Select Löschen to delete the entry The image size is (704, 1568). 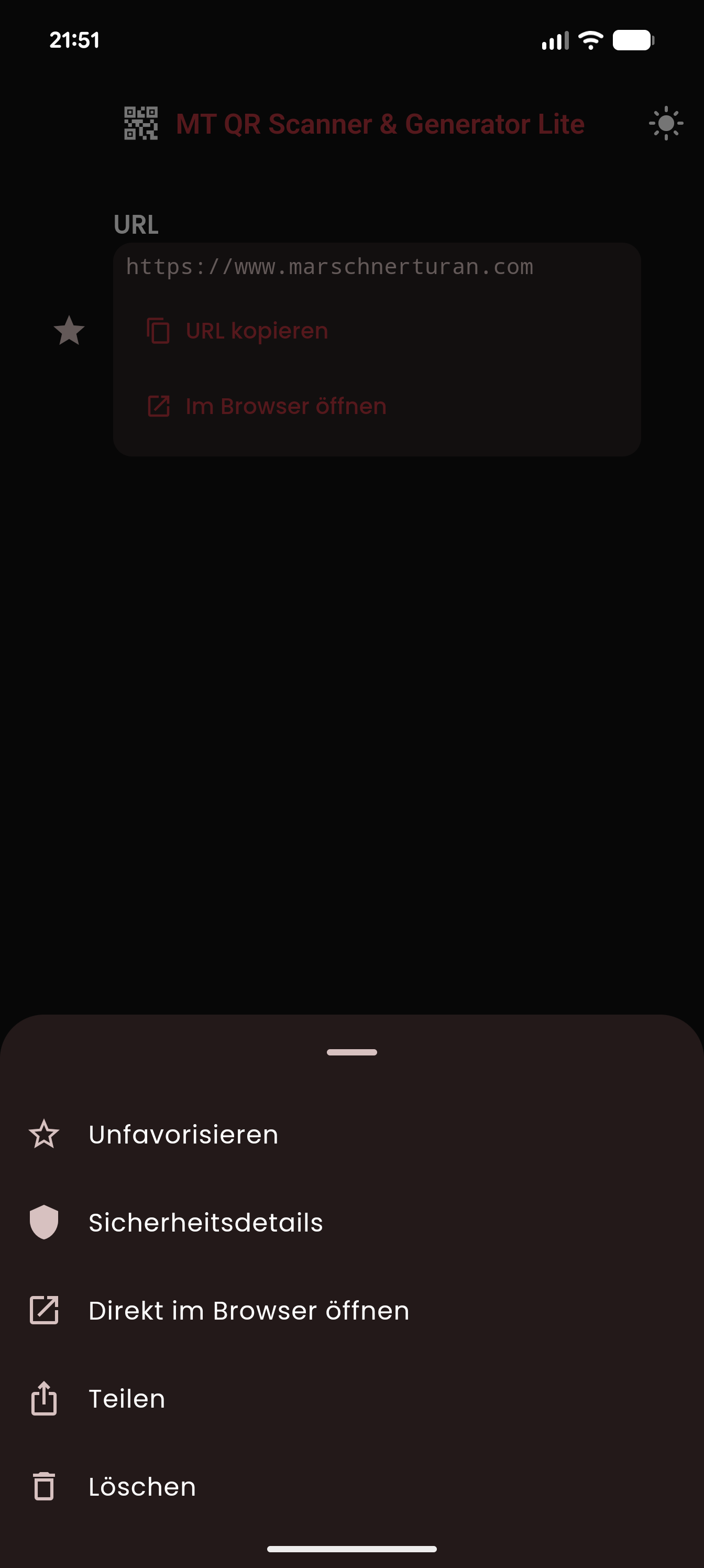[x=142, y=1486]
